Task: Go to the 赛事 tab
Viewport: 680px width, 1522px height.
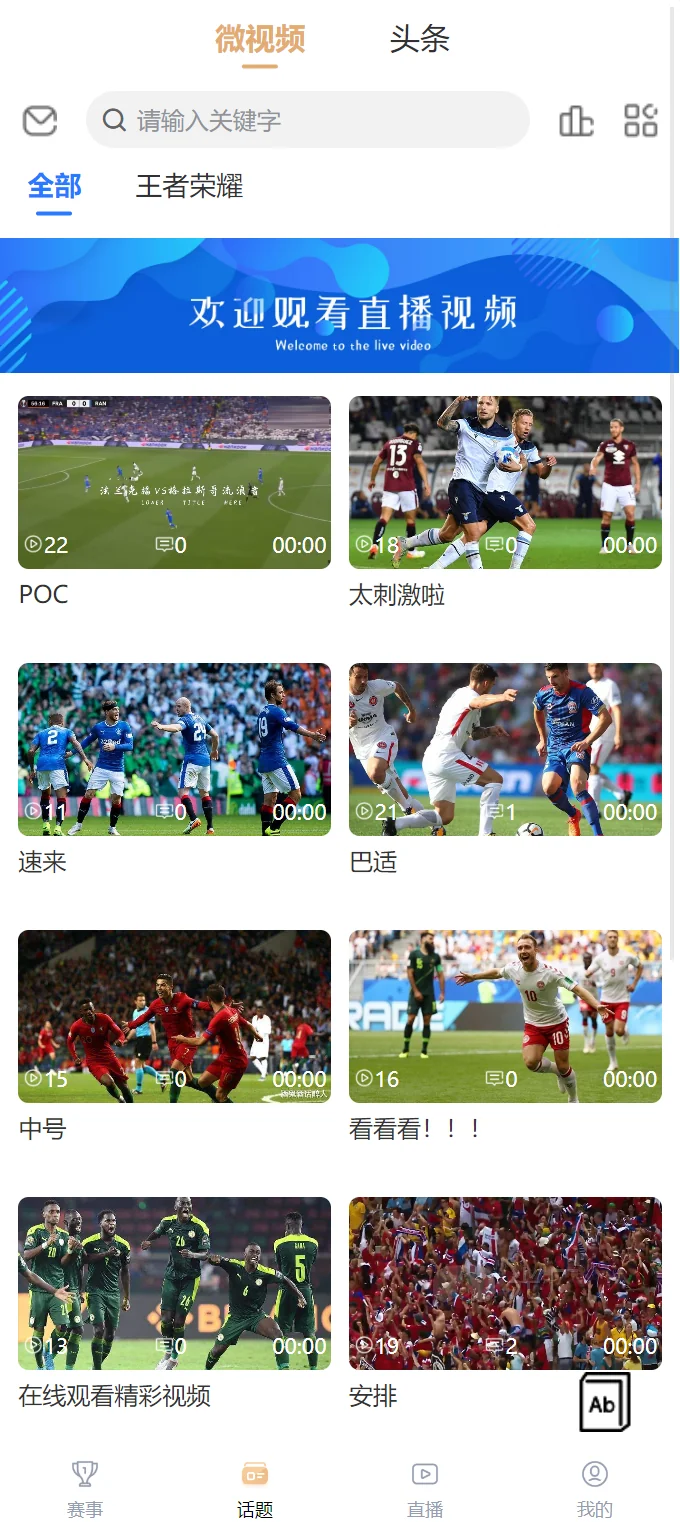Action: [x=85, y=1488]
